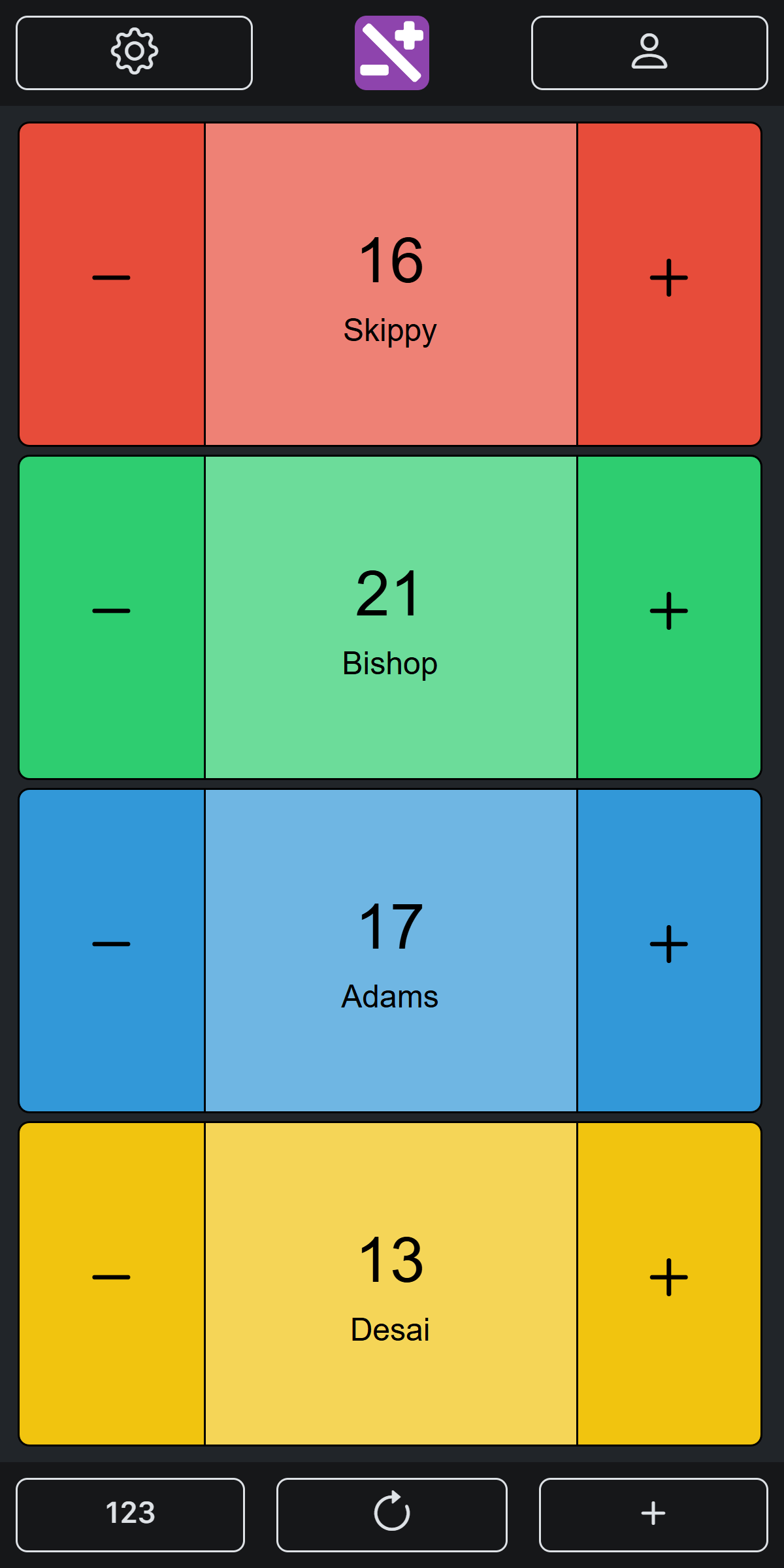The width and height of the screenshot is (784, 1568).
Task: Open Desai's score tile
Action: pyautogui.click(x=391, y=1284)
